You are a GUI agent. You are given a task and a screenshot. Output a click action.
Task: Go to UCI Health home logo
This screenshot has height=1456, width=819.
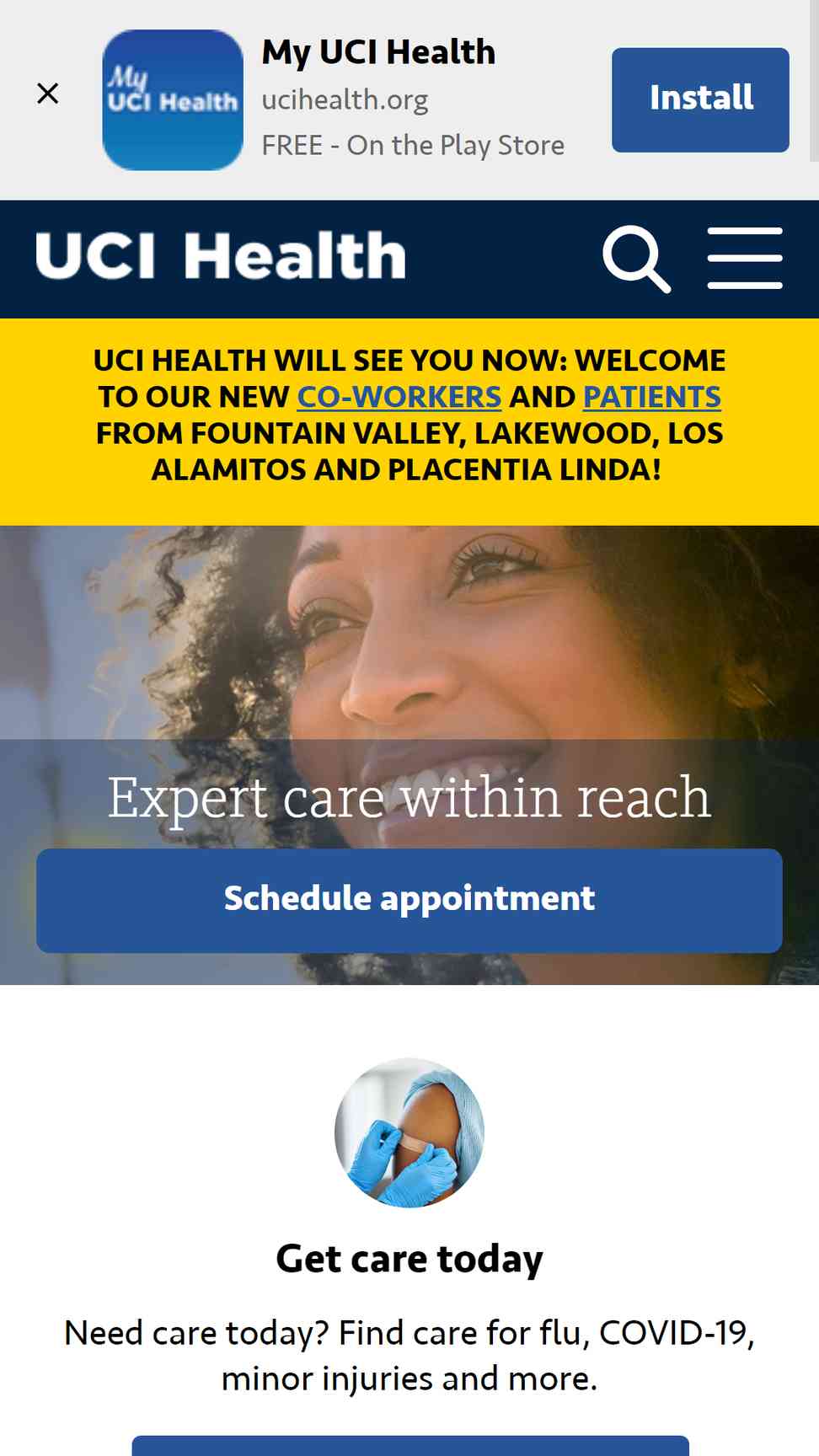click(x=221, y=256)
